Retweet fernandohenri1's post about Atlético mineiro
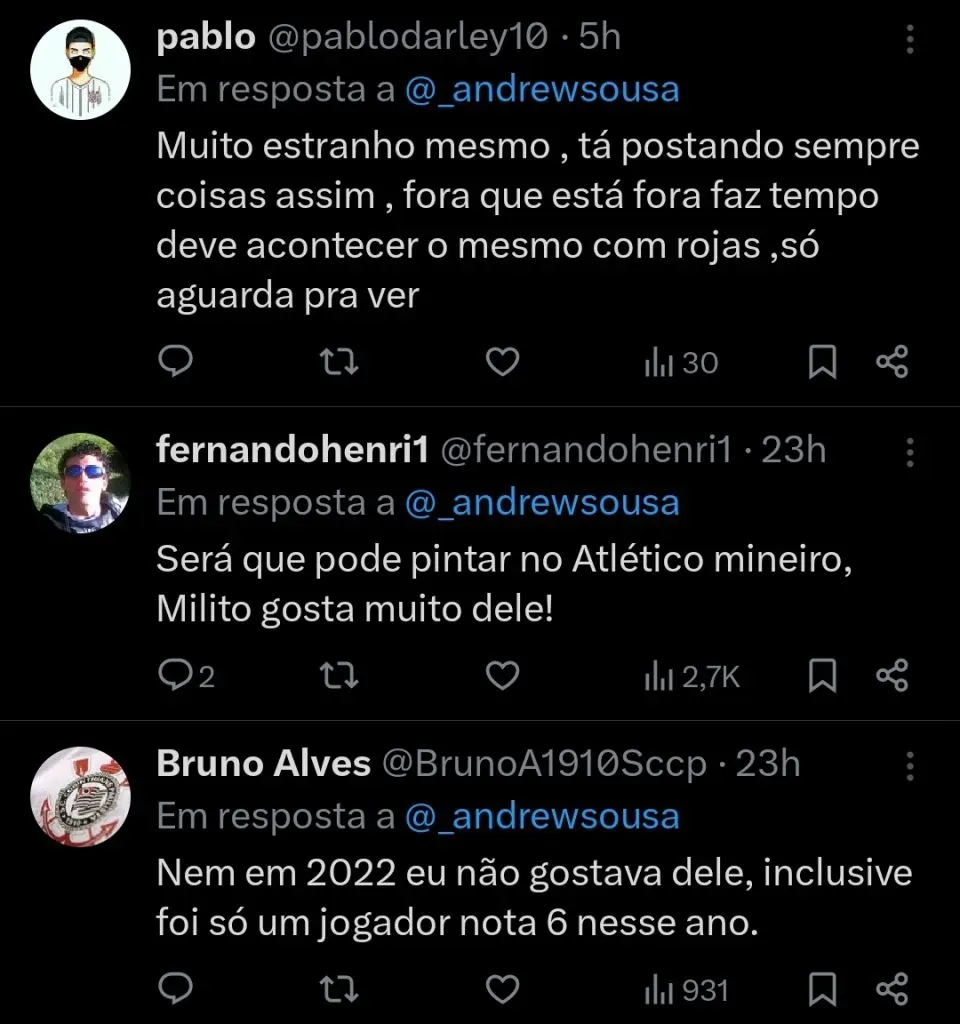Viewport: 960px width, 1024px height. 339,675
